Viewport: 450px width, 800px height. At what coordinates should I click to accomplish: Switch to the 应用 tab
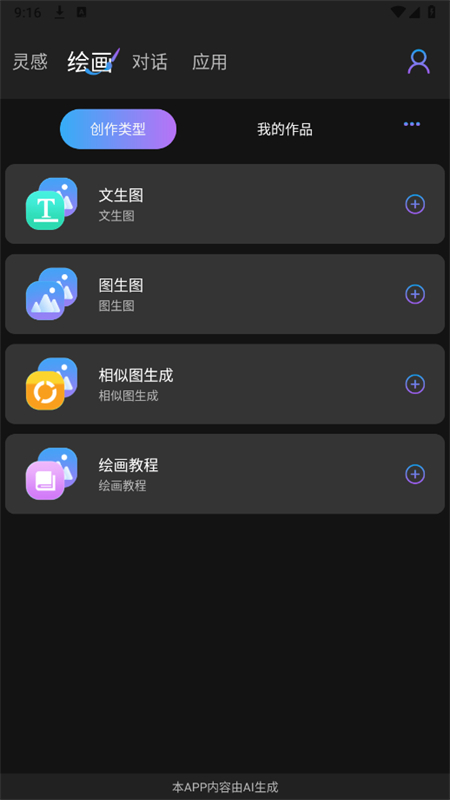pyautogui.click(x=209, y=62)
